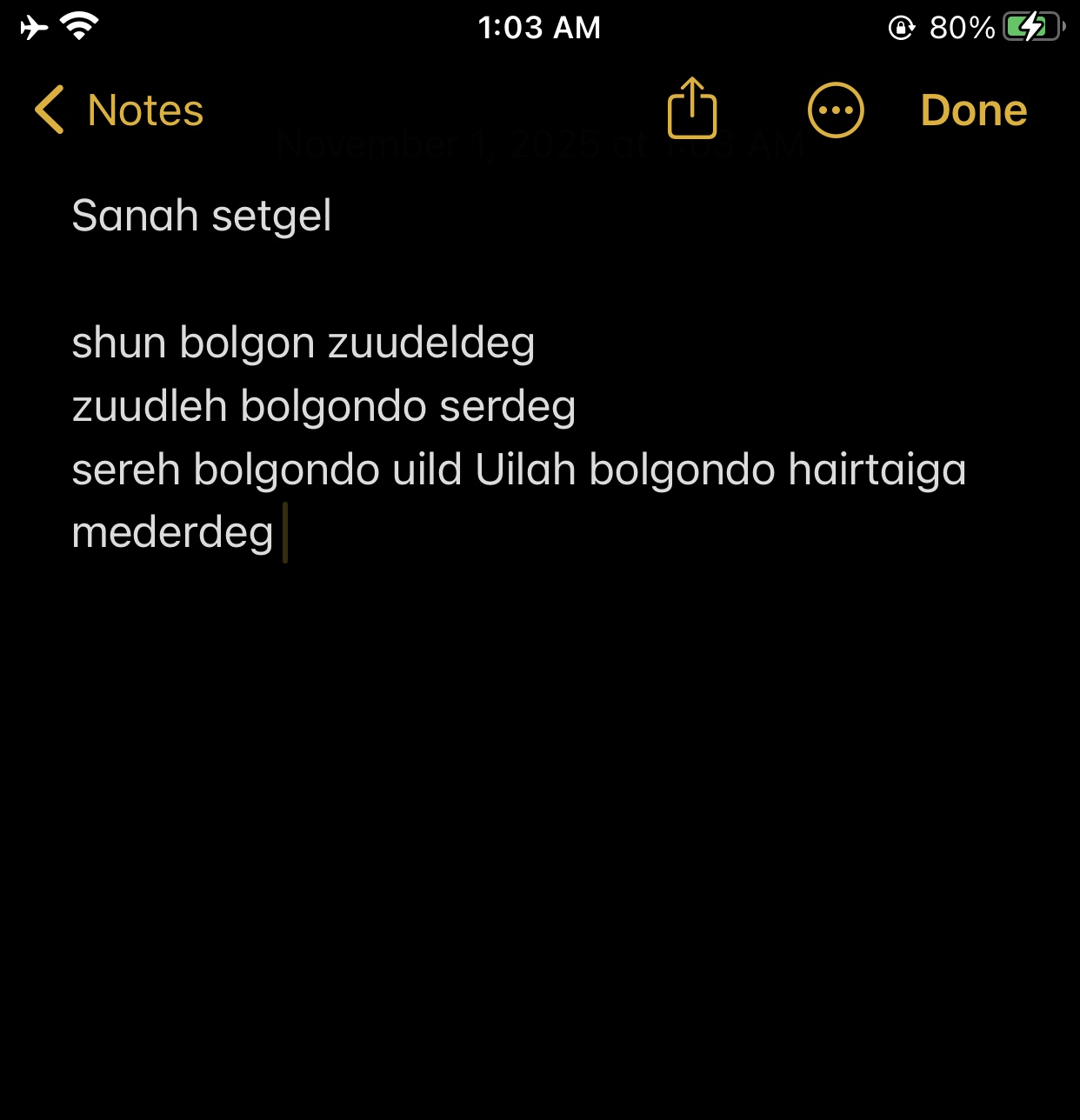Open the more options menu

point(836,110)
